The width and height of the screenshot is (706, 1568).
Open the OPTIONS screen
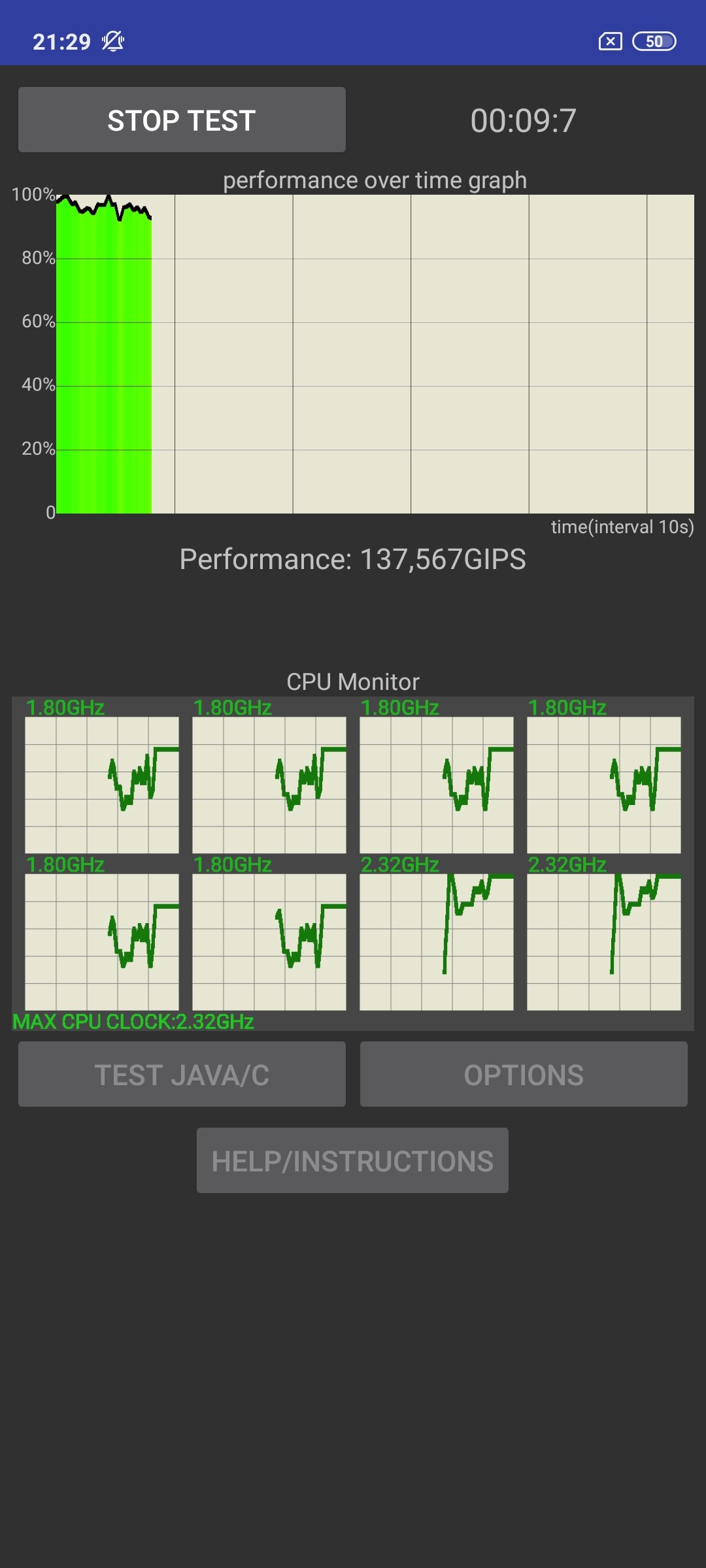pos(524,1075)
